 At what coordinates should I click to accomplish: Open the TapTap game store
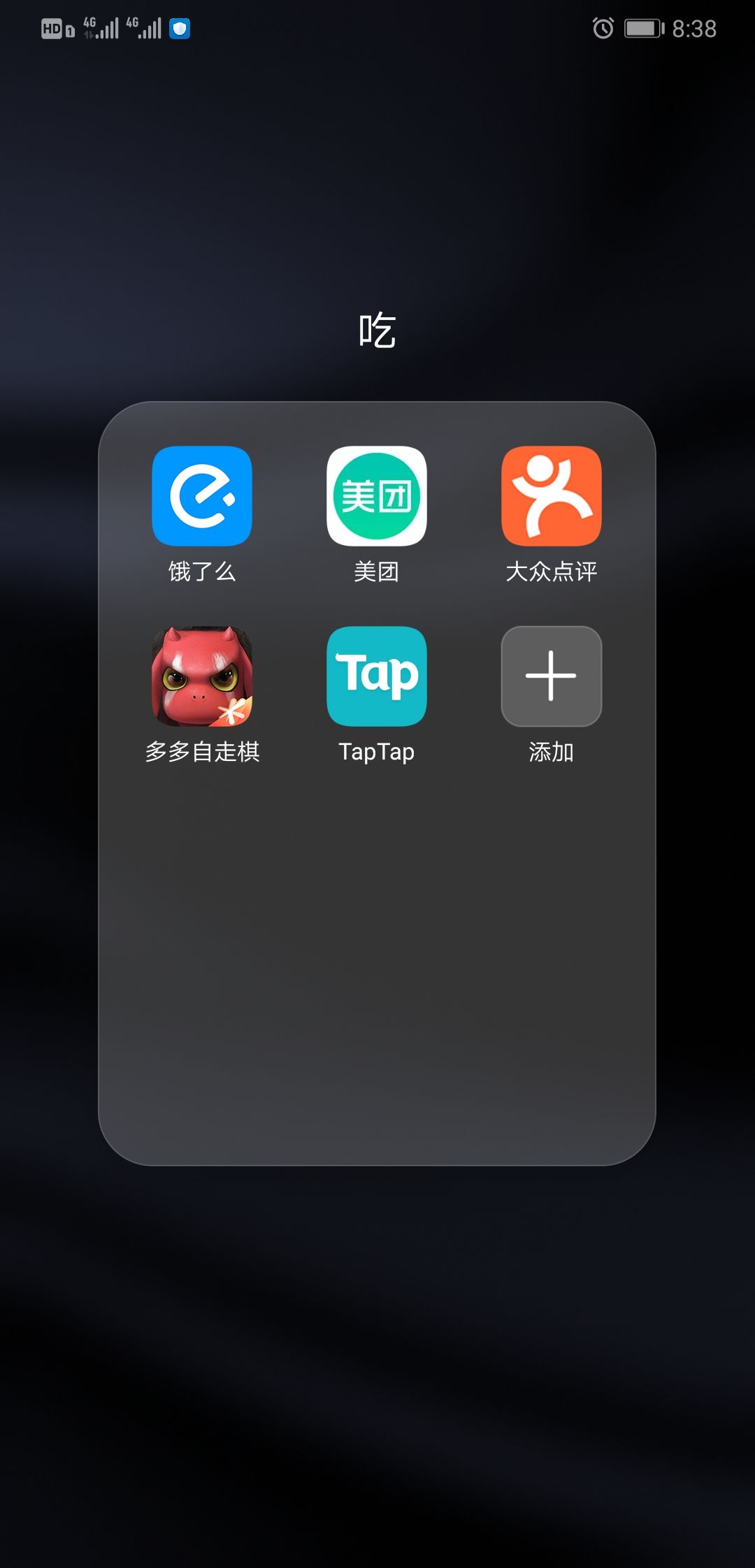tap(377, 676)
